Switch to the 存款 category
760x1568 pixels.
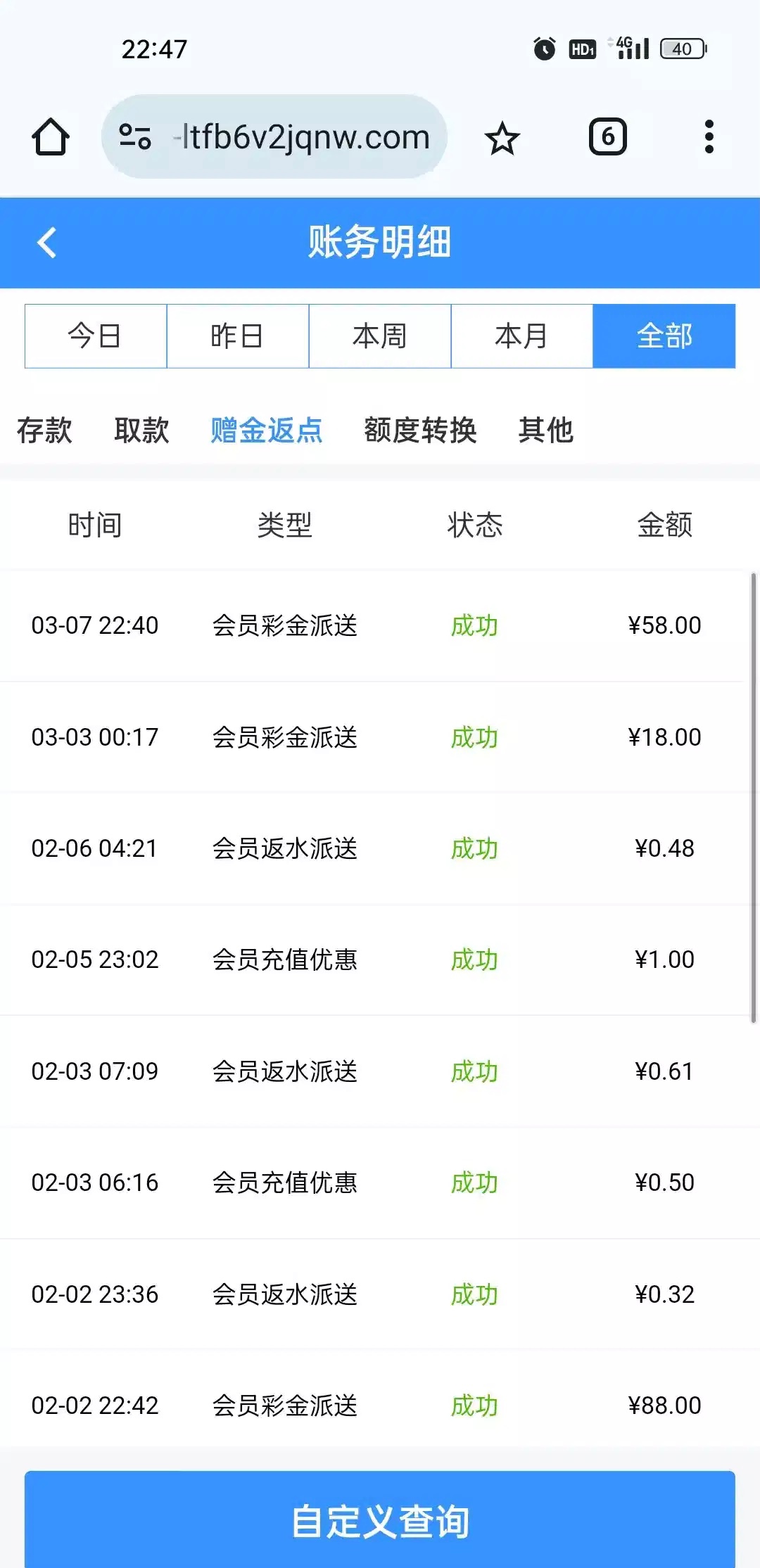click(44, 430)
